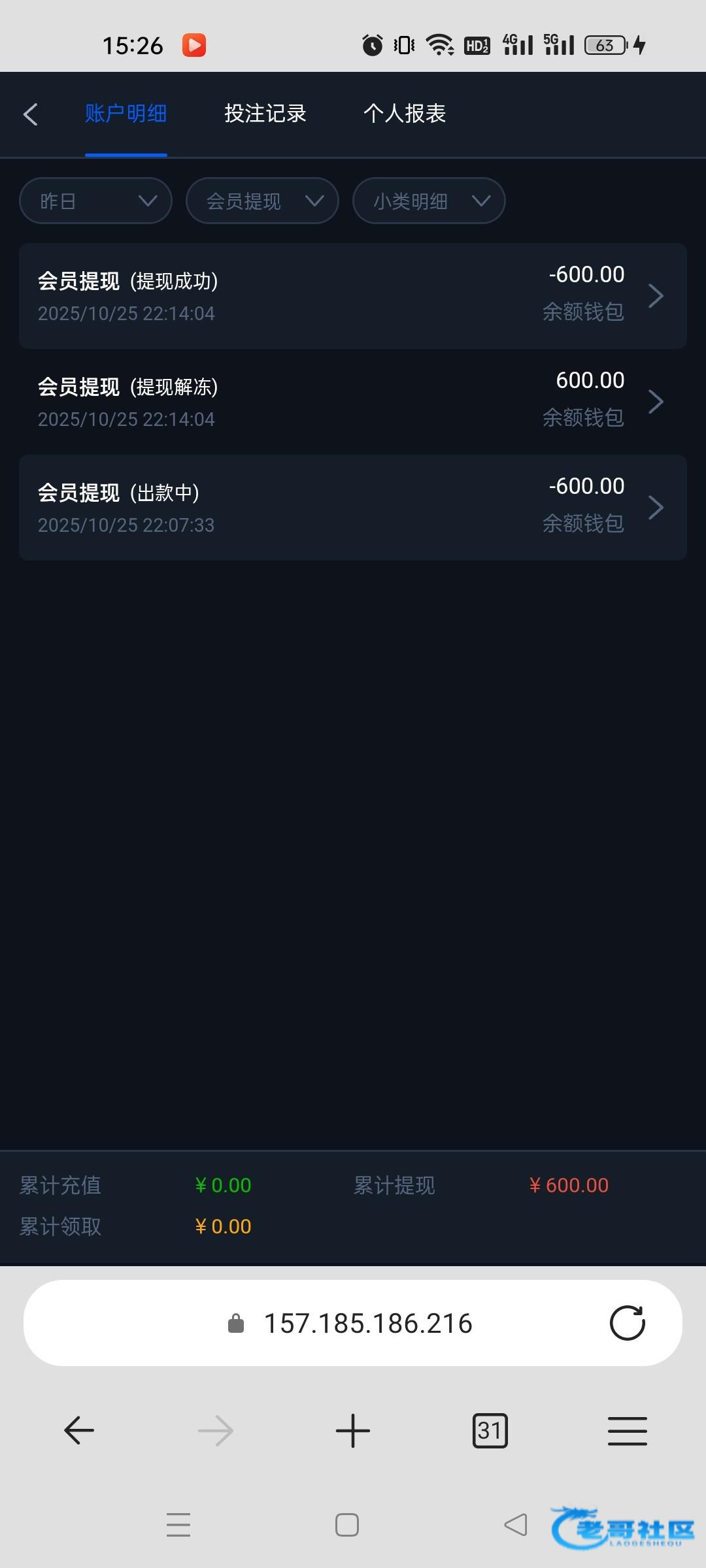This screenshot has width=706, height=1568.
Task: Open system recent apps
Action: coord(178,1525)
